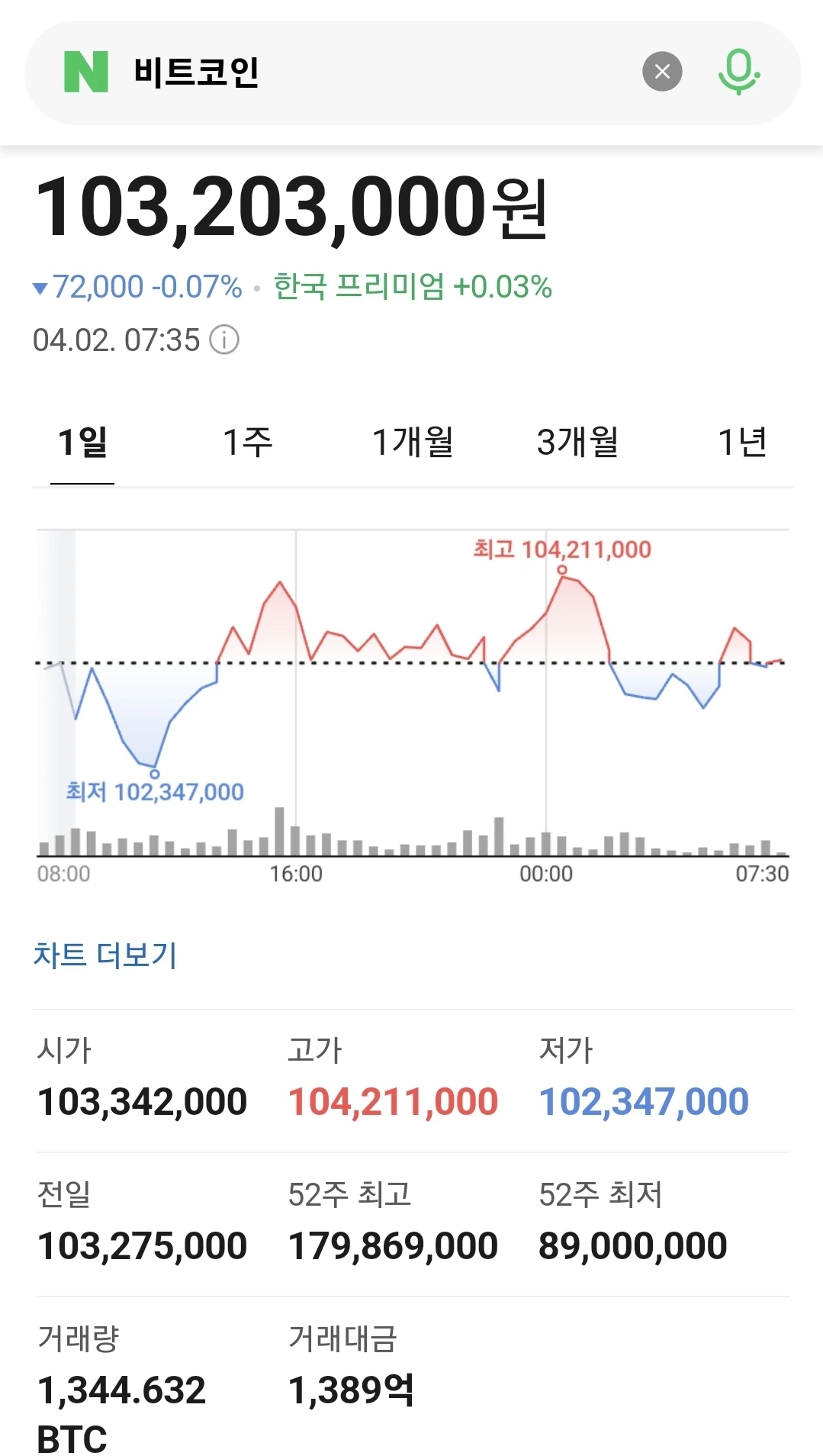Start voice search with the microphone
The height and width of the screenshot is (1456, 823).
pos(738,72)
